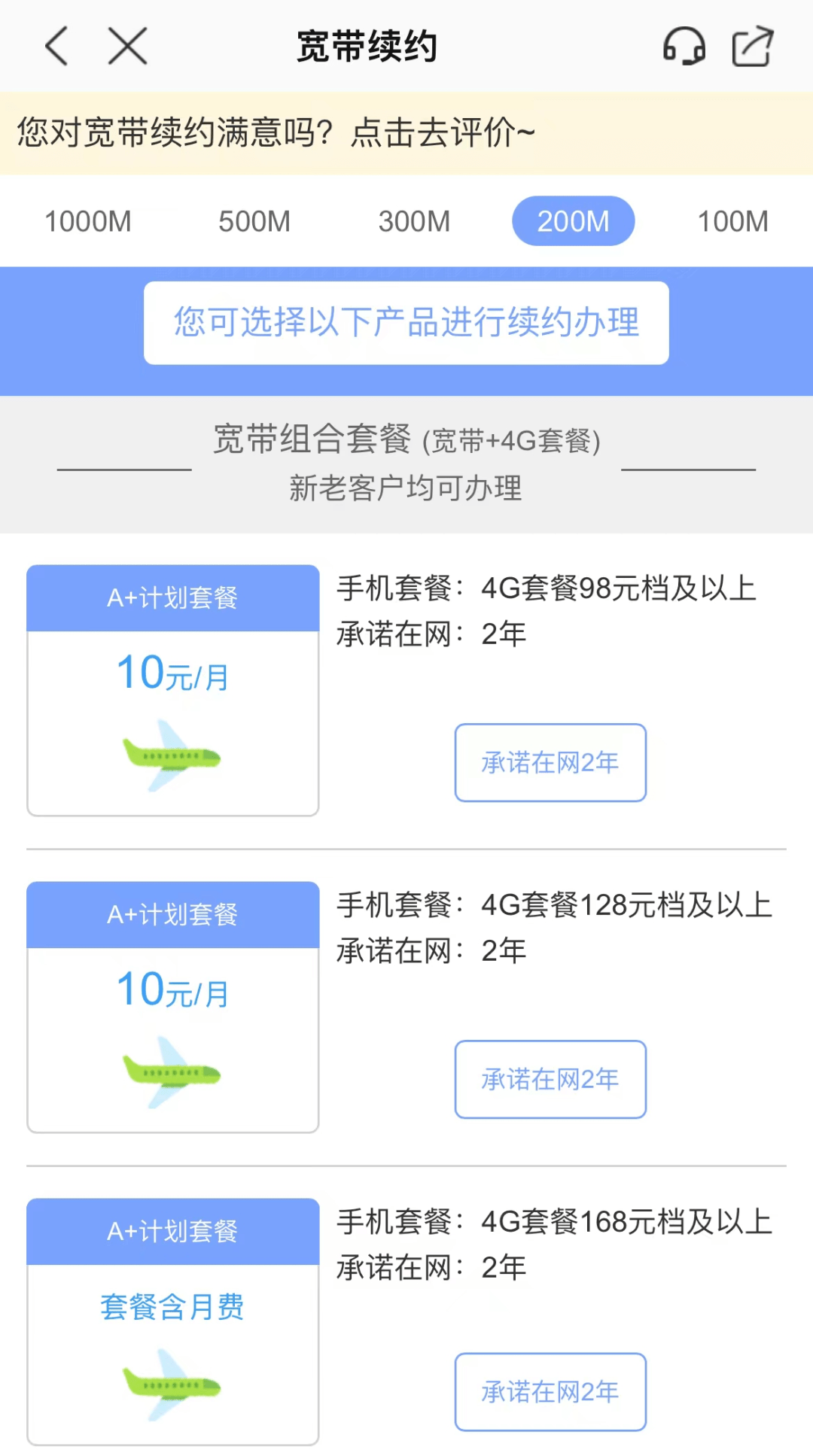The width and height of the screenshot is (813, 1456).
Task: Tap the airplane icon in the first A+计划套餐 card
Action: click(x=172, y=756)
